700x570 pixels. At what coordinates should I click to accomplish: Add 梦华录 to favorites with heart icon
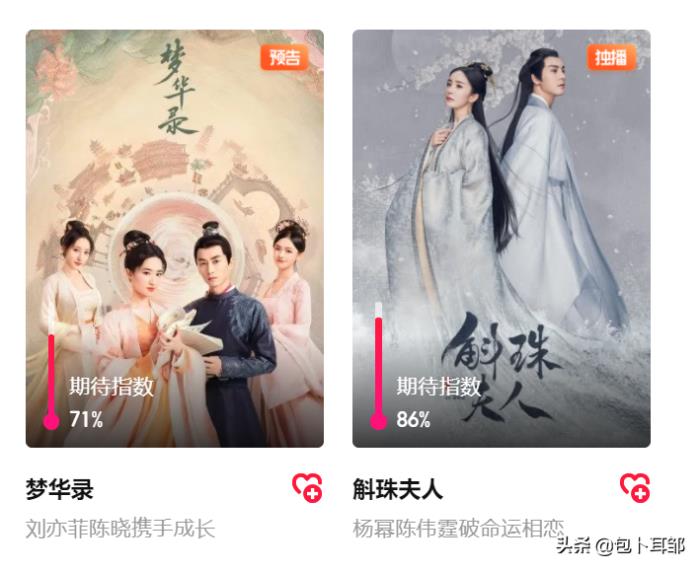click(307, 487)
